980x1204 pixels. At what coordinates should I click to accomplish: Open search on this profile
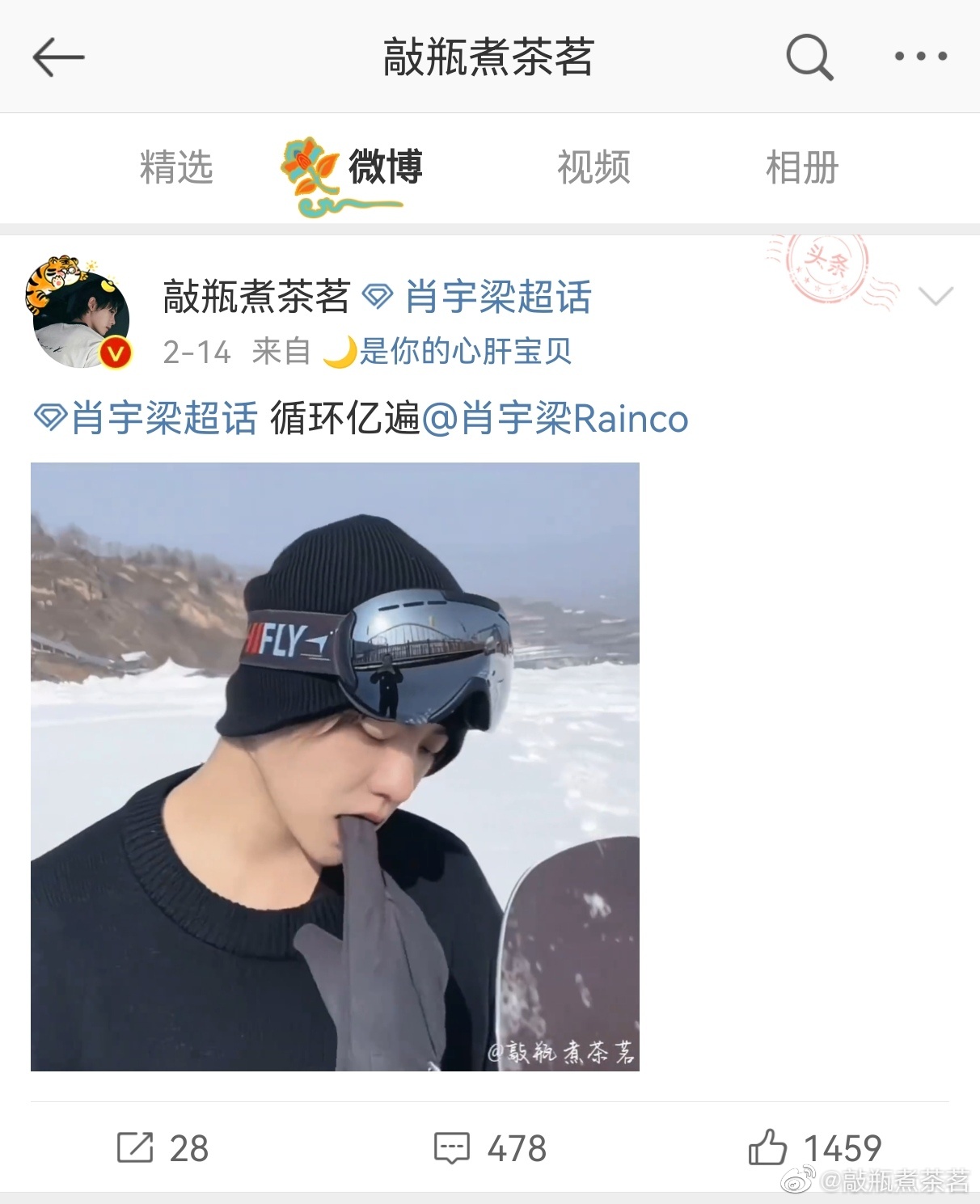(x=809, y=57)
